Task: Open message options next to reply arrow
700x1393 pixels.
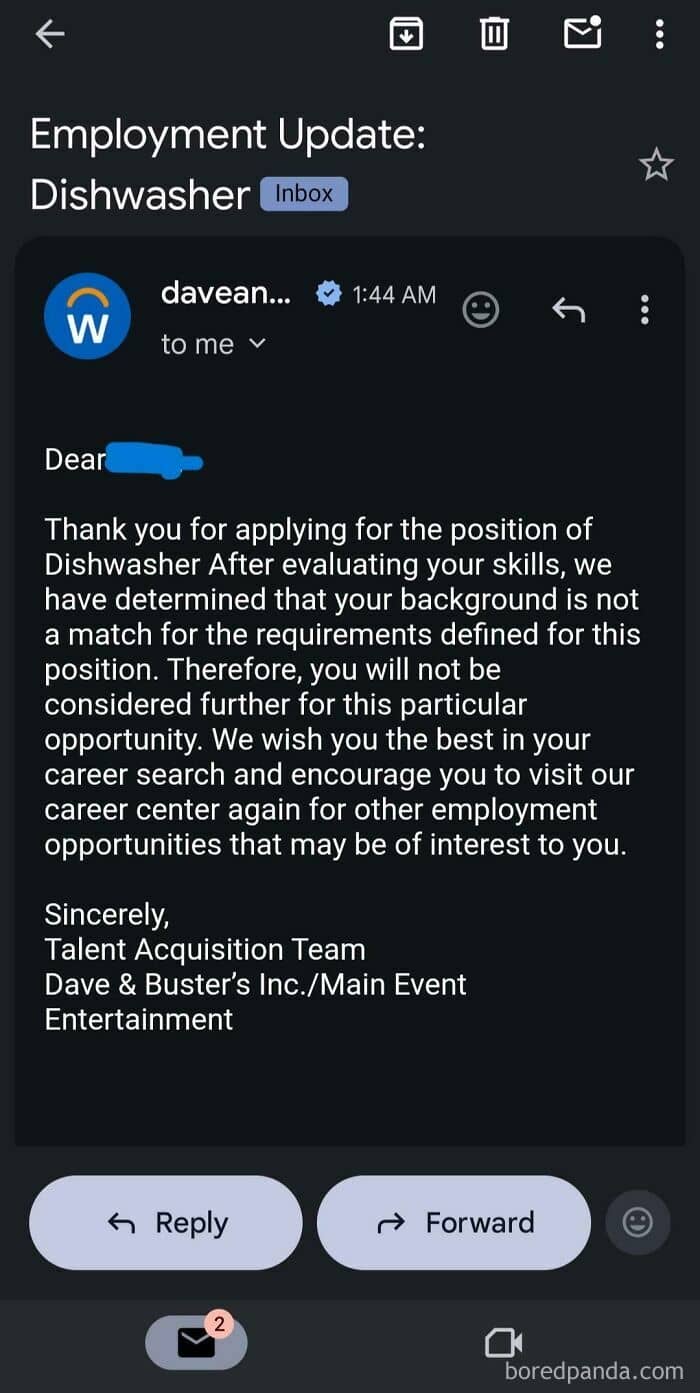Action: coord(644,310)
